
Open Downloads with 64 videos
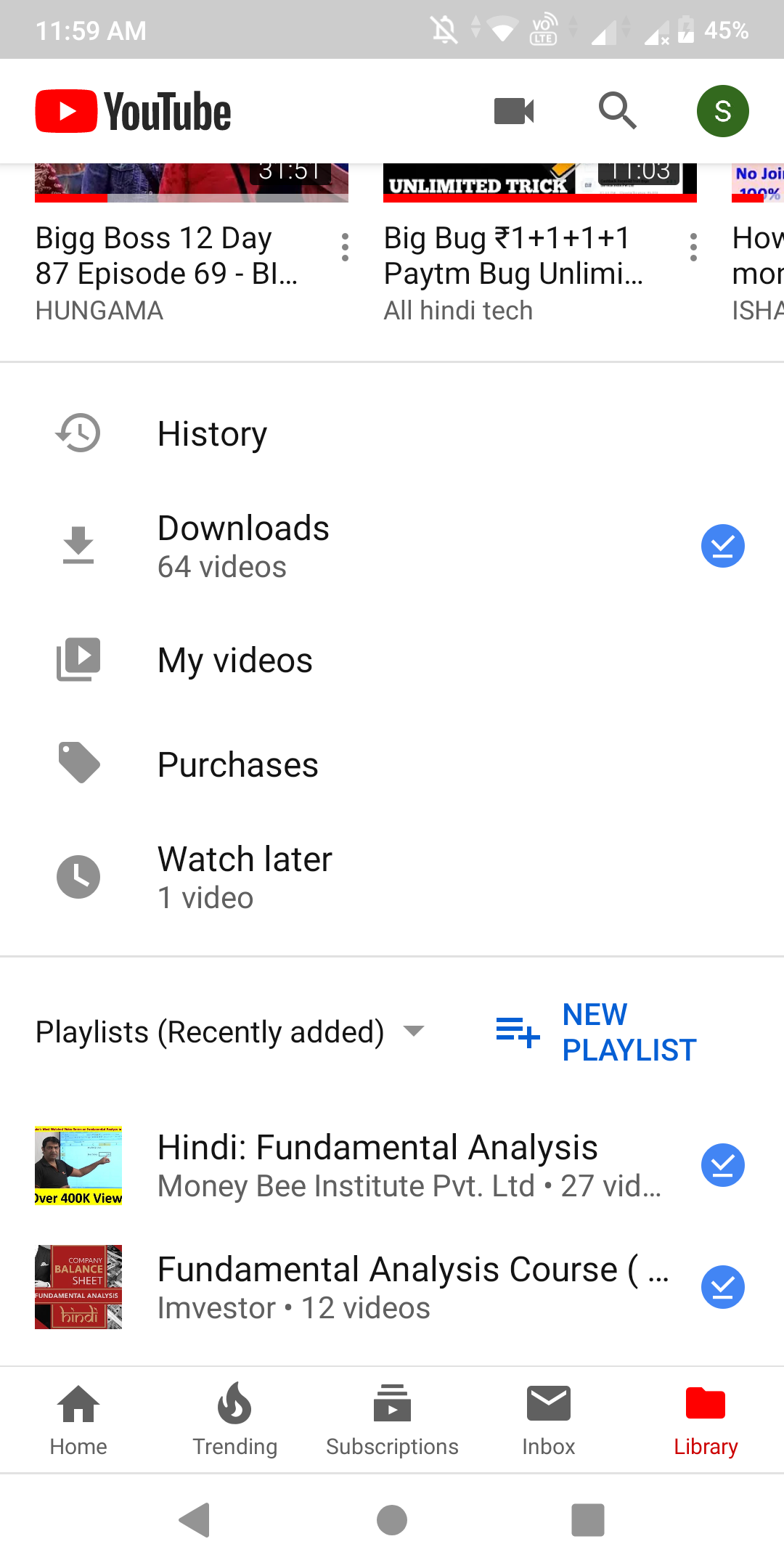pyautogui.click(x=243, y=546)
